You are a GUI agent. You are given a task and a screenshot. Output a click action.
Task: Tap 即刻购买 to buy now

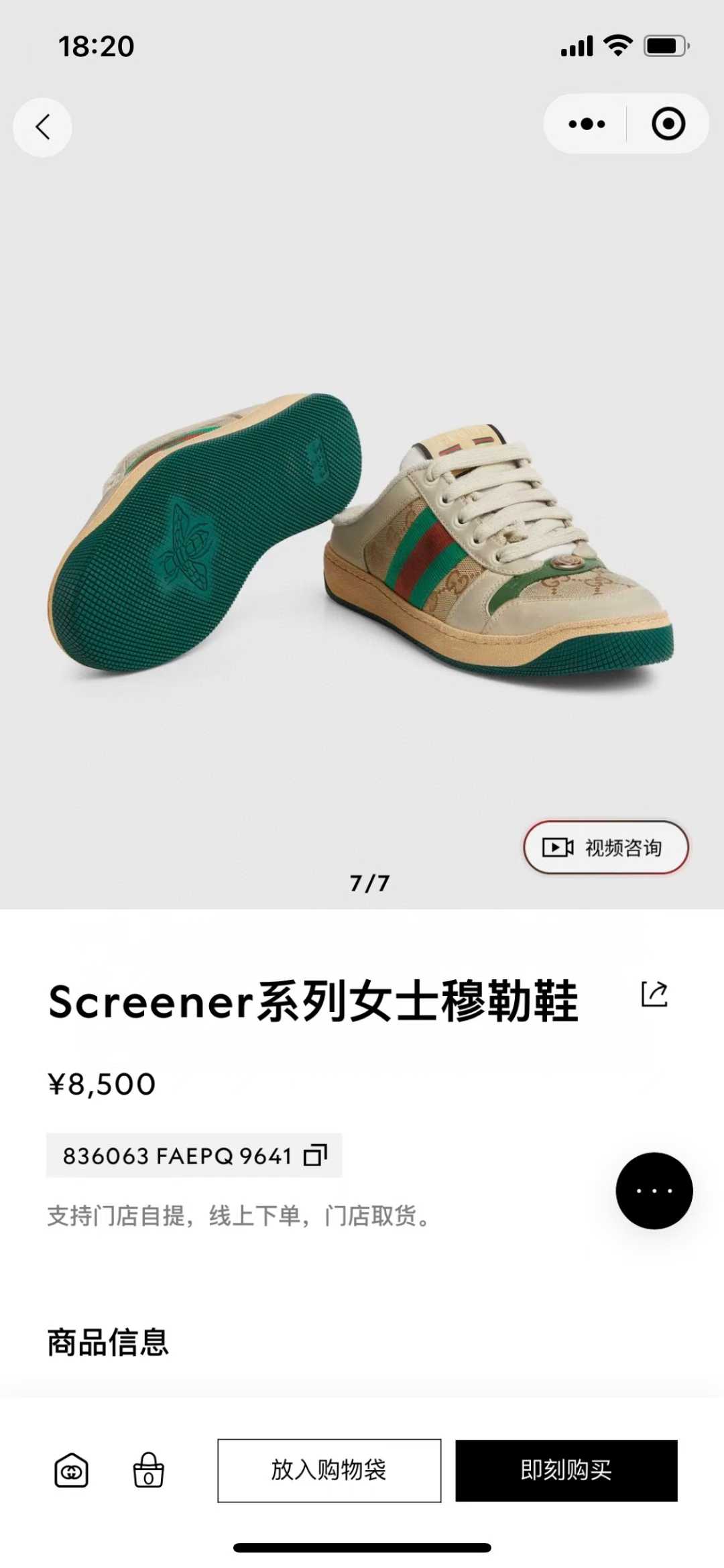pyautogui.click(x=566, y=1470)
